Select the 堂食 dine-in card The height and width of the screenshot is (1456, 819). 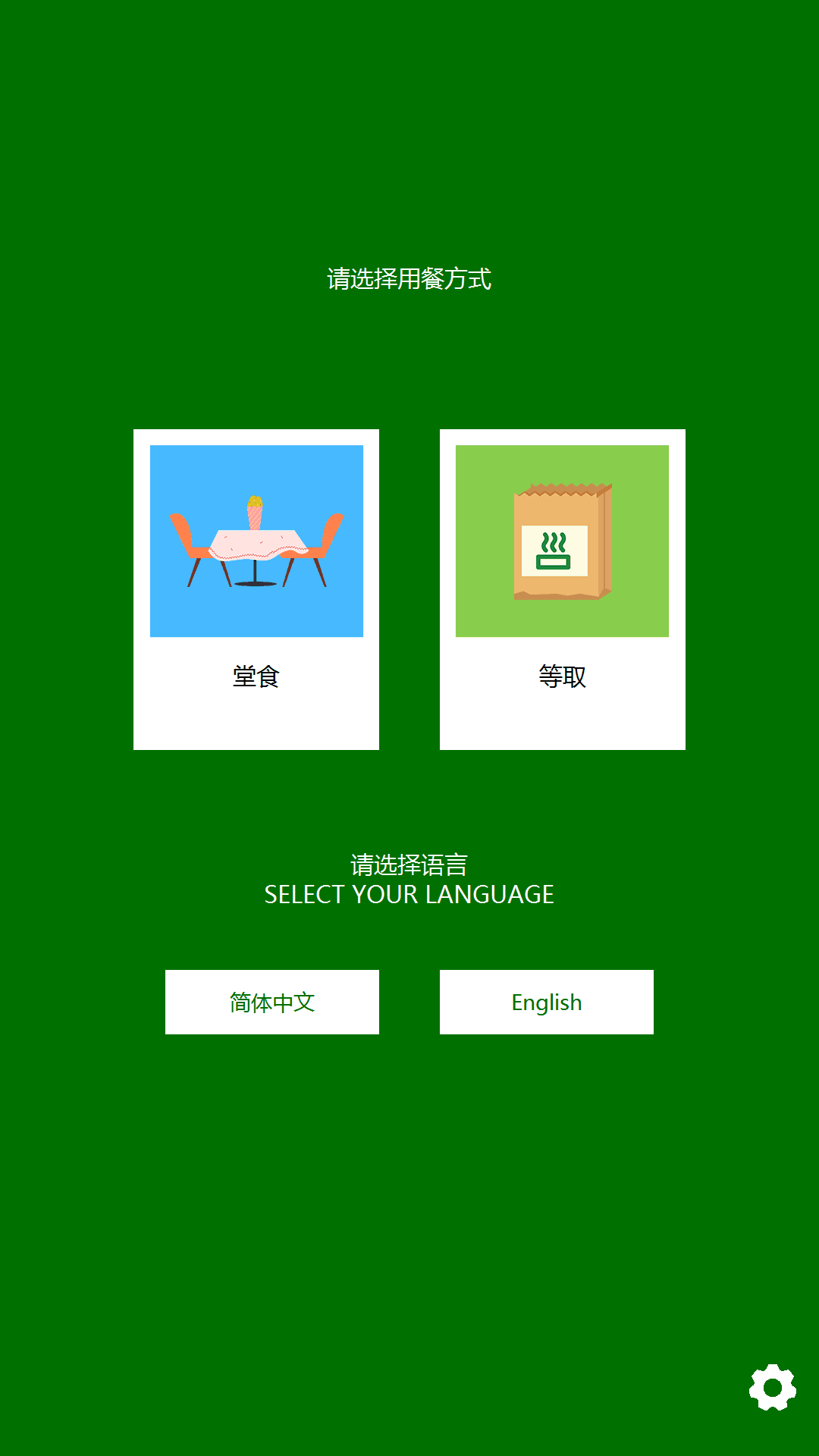click(256, 589)
